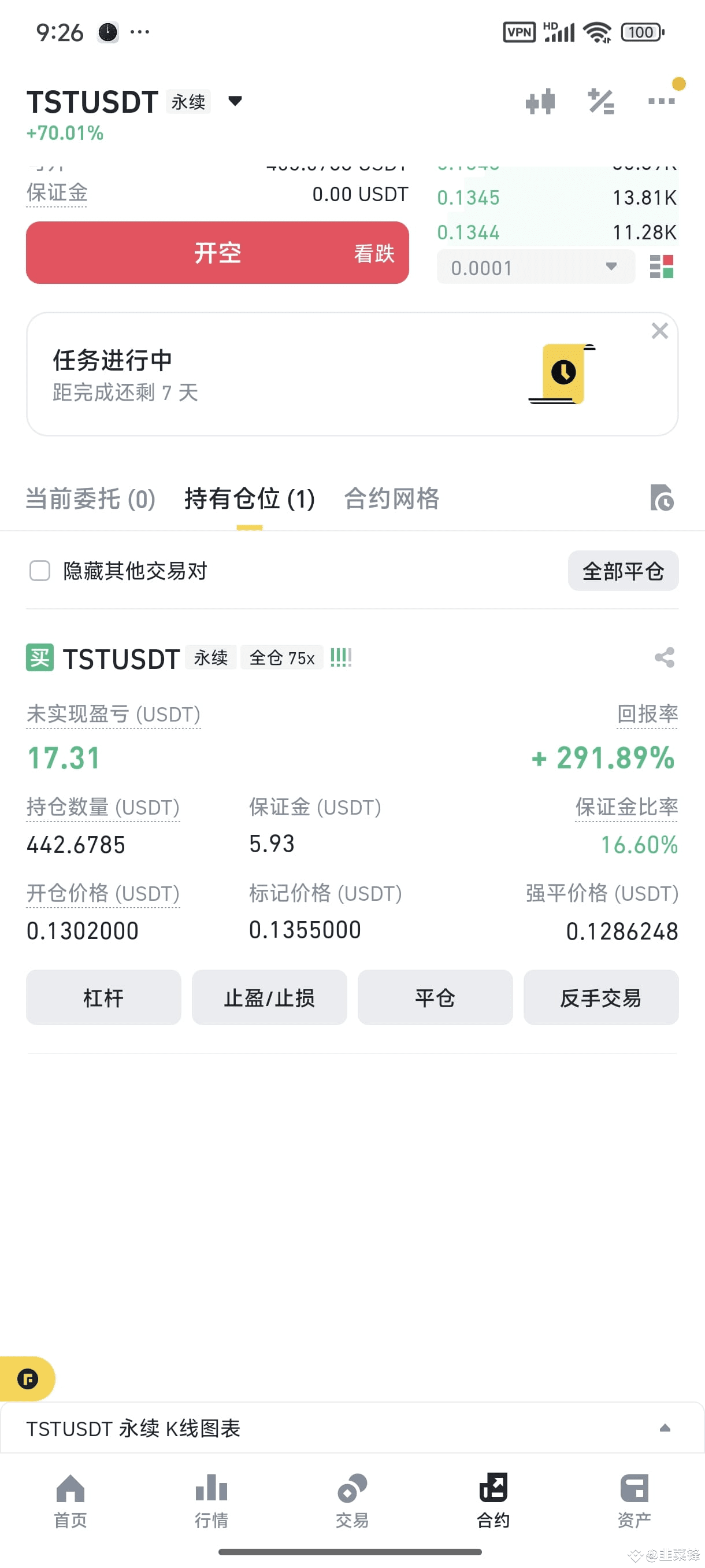Switch to 合约网格 tab
The height and width of the screenshot is (1568, 705).
tap(392, 499)
